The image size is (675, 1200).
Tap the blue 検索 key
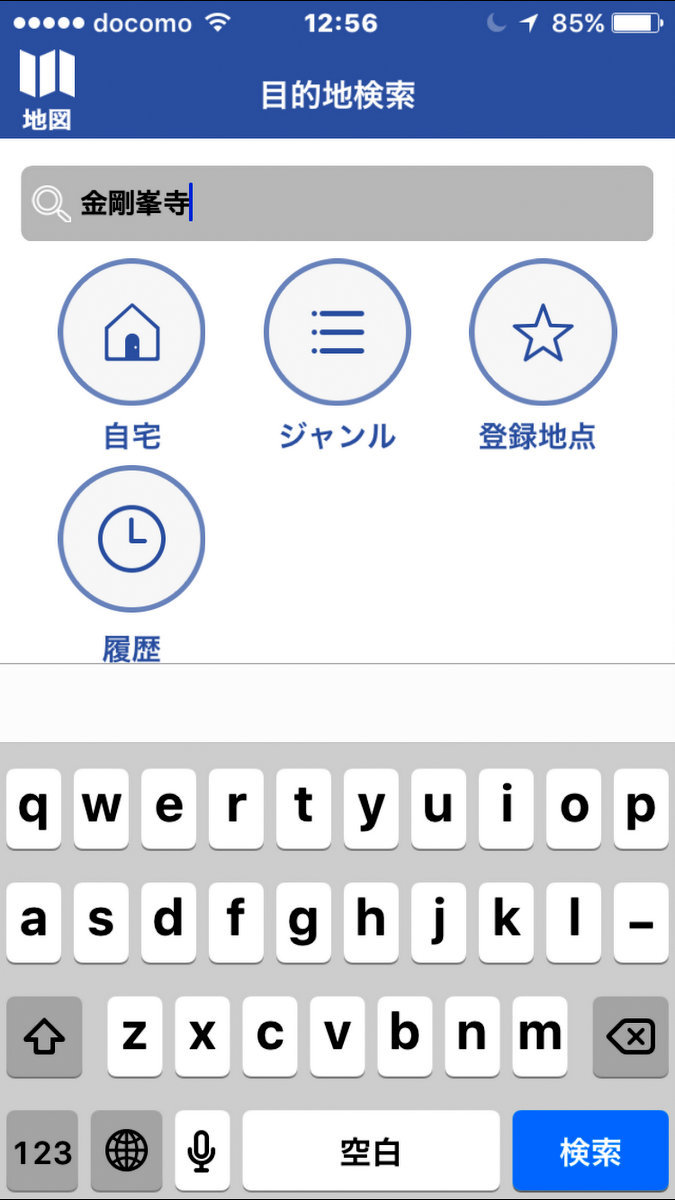pos(590,1151)
